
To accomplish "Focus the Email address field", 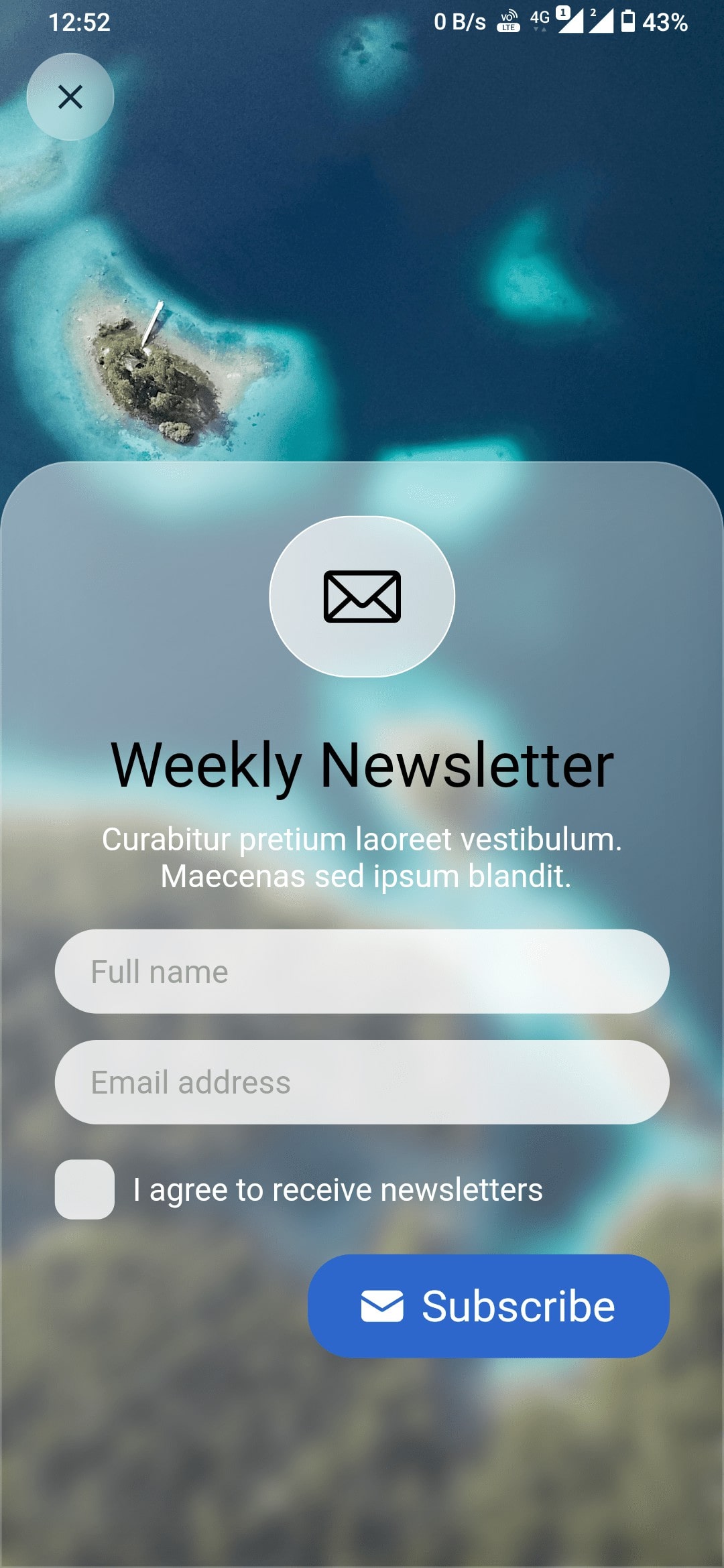I will click(x=362, y=1082).
